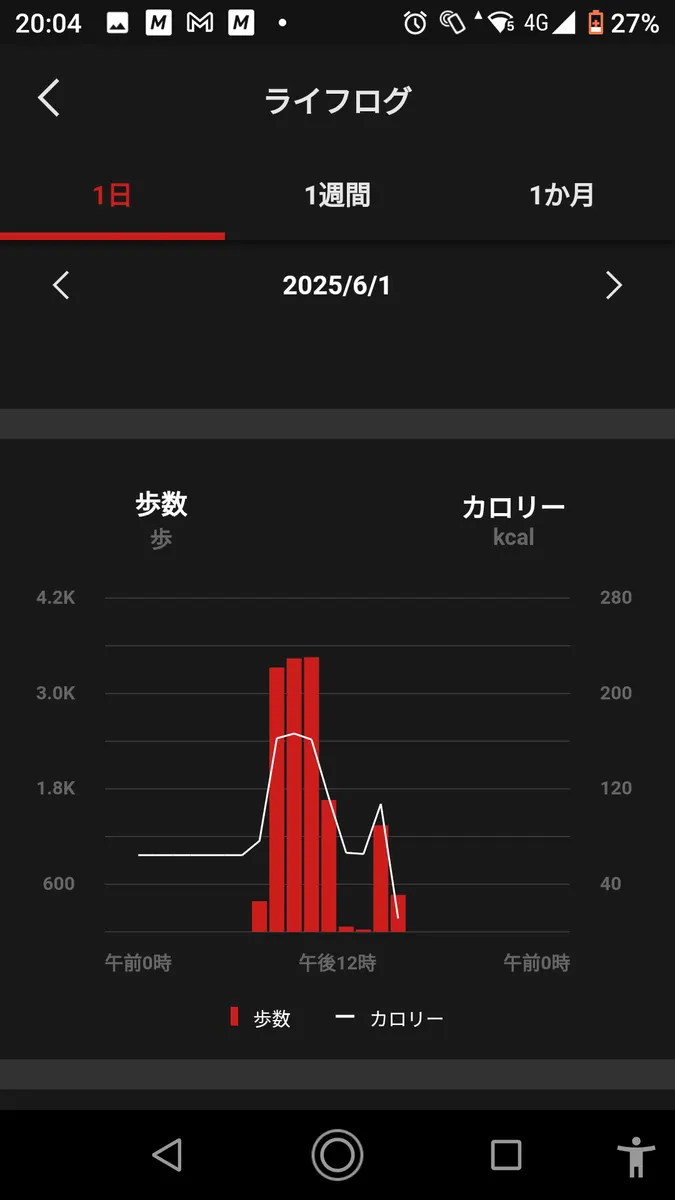This screenshot has height=1200, width=675.
Task: Open recent apps from the navigation bar
Action: pos(506,1155)
